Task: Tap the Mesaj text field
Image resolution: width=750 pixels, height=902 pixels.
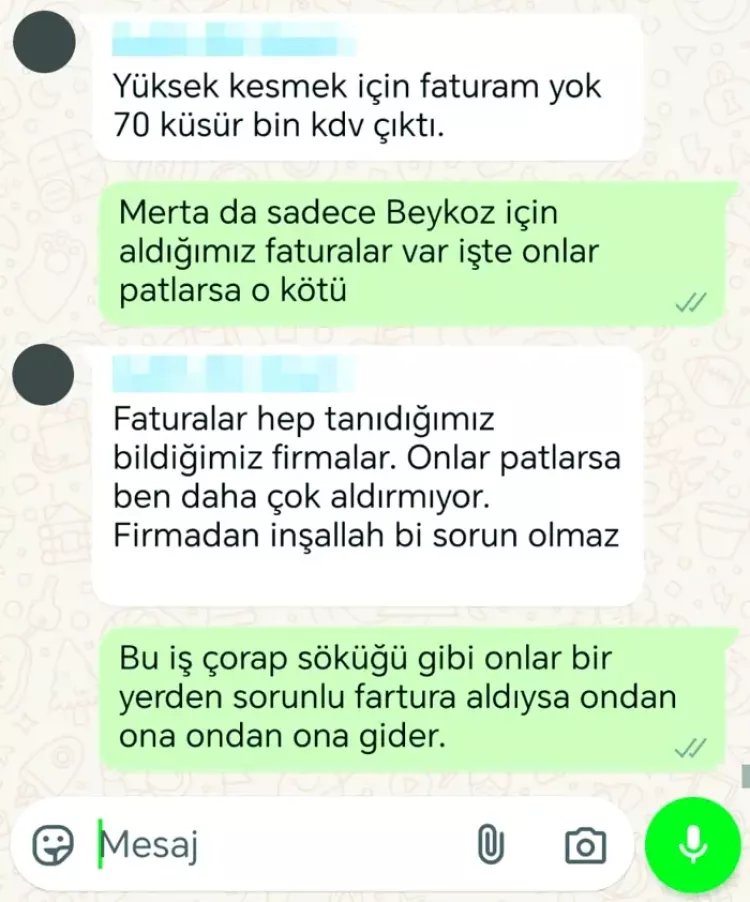Action: 280,847
